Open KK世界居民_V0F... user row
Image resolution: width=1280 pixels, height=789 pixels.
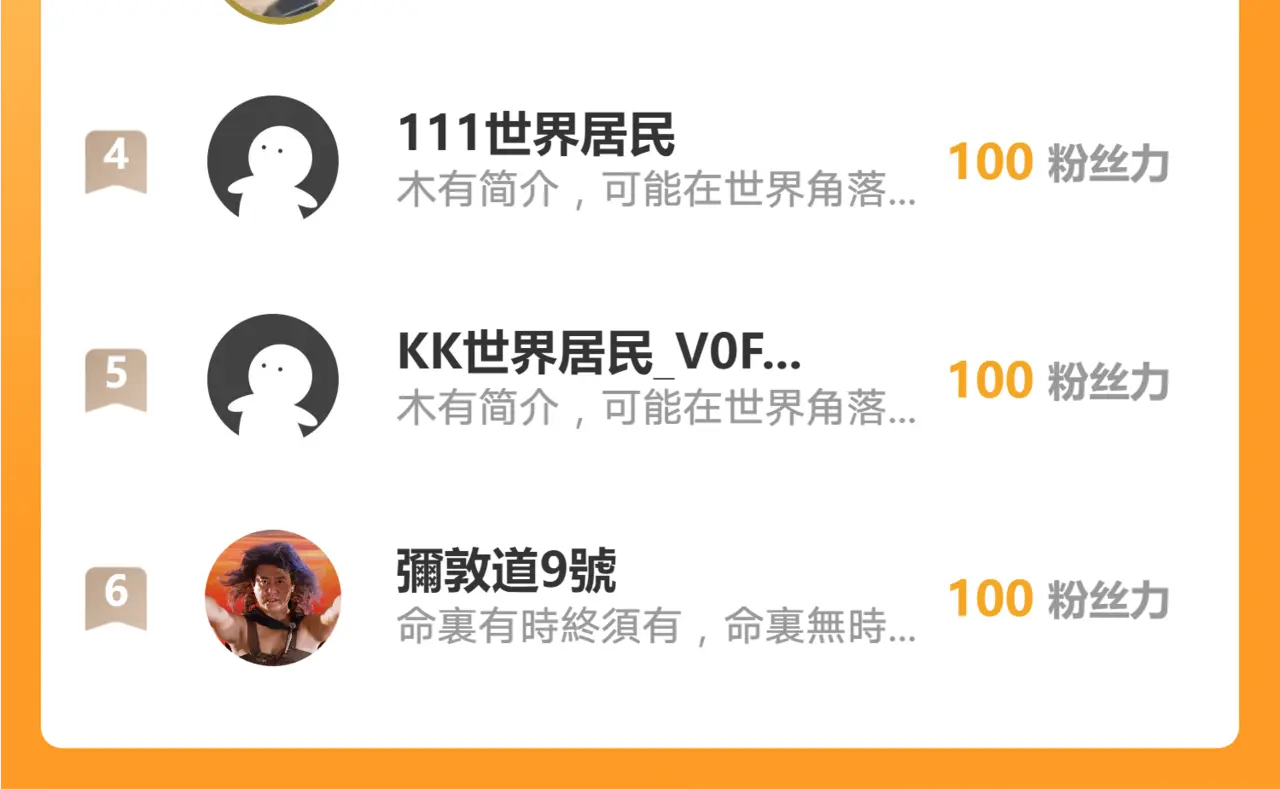pyautogui.click(x=640, y=379)
